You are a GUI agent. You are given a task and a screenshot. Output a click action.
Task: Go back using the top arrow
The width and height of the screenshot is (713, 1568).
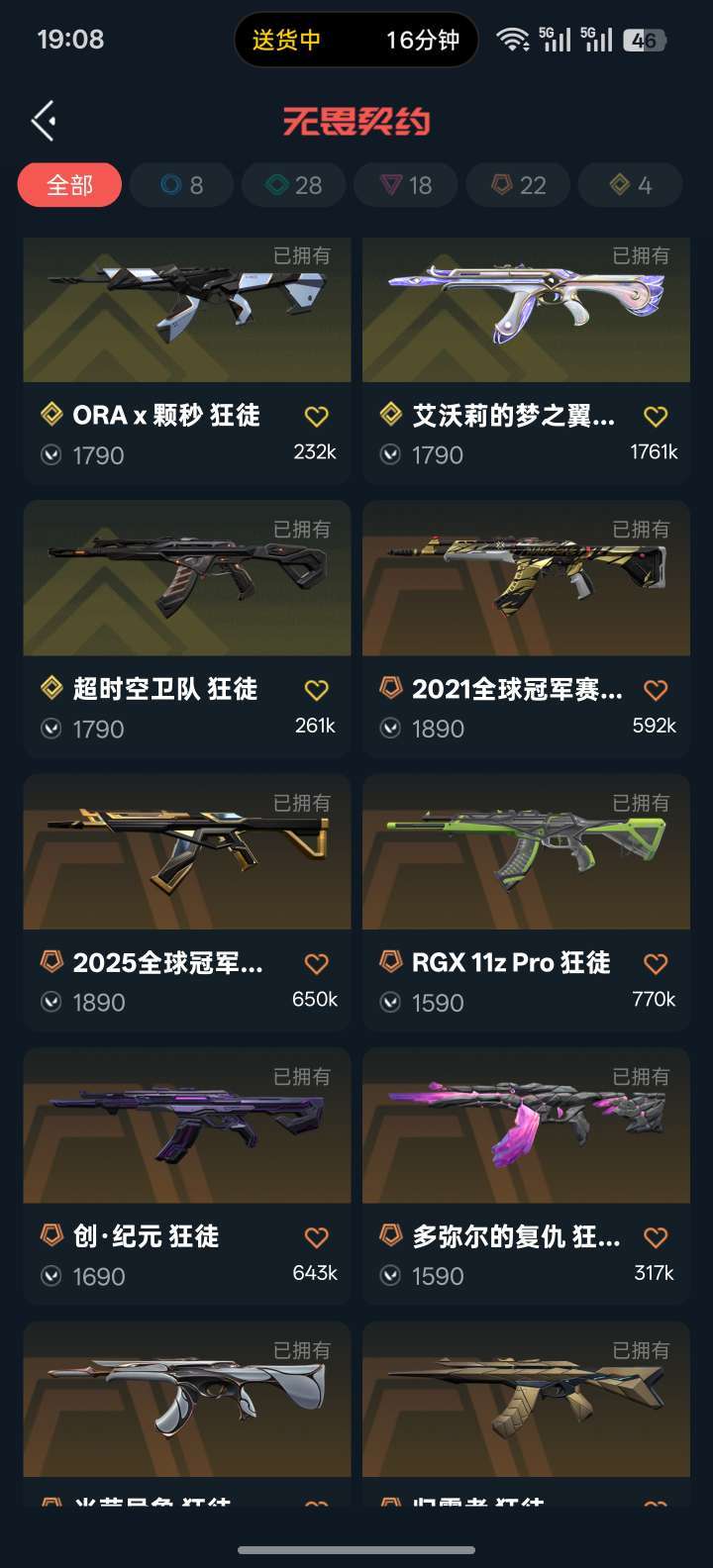point(44,121)
